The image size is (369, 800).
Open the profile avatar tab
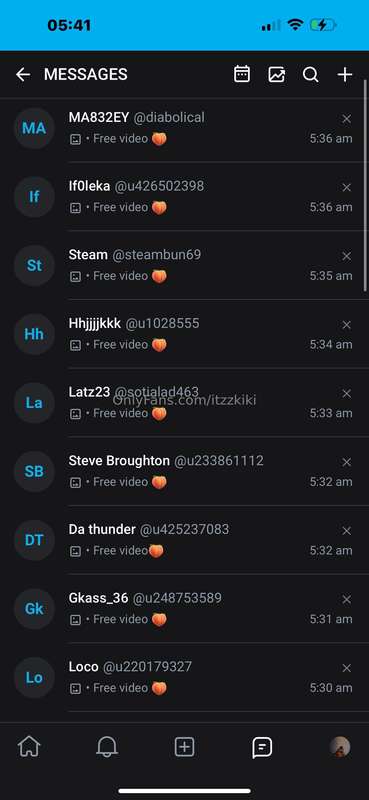pyautogui.click(x=339, y=747)
